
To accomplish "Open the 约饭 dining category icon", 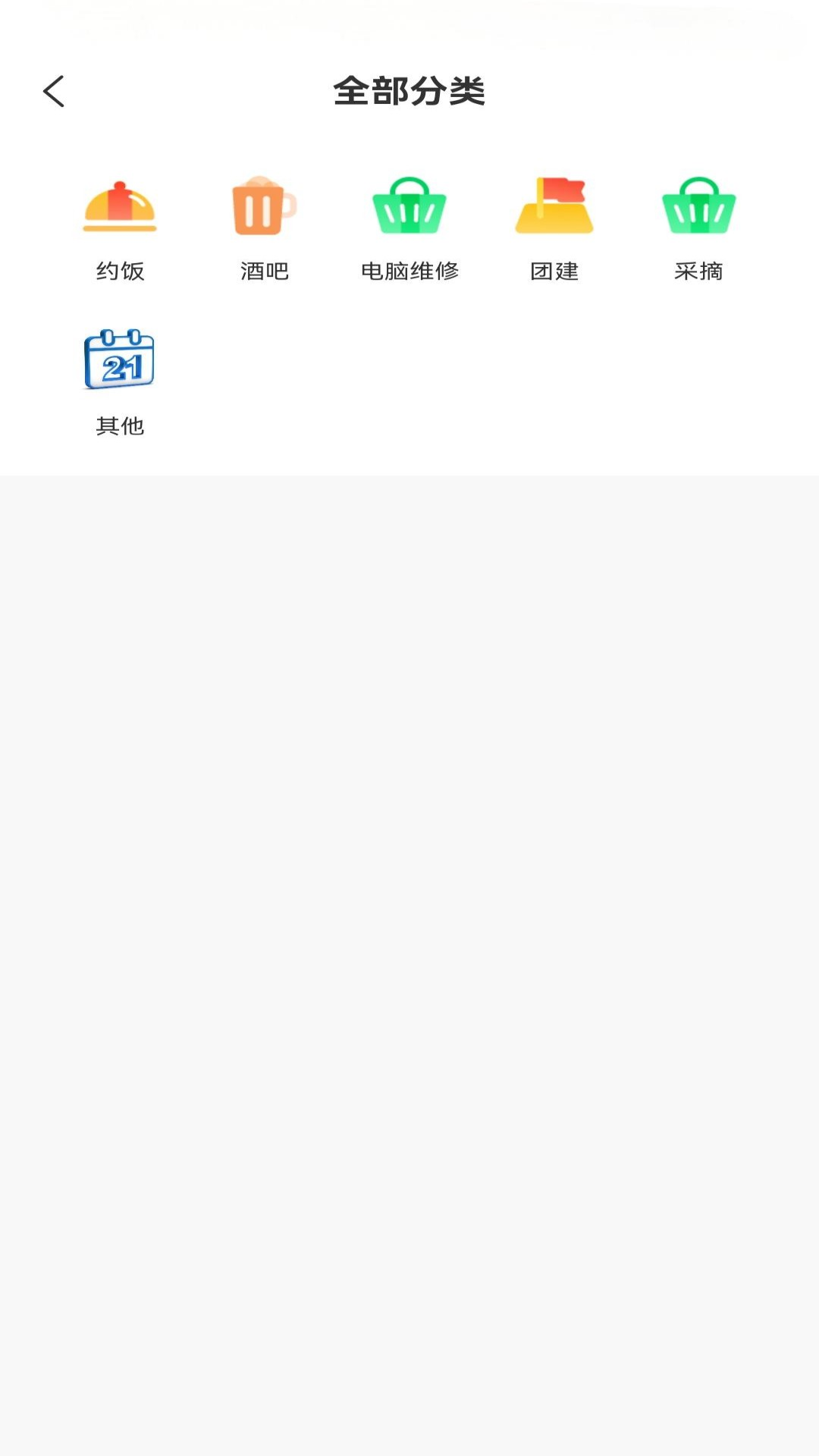I will [121, 206].
